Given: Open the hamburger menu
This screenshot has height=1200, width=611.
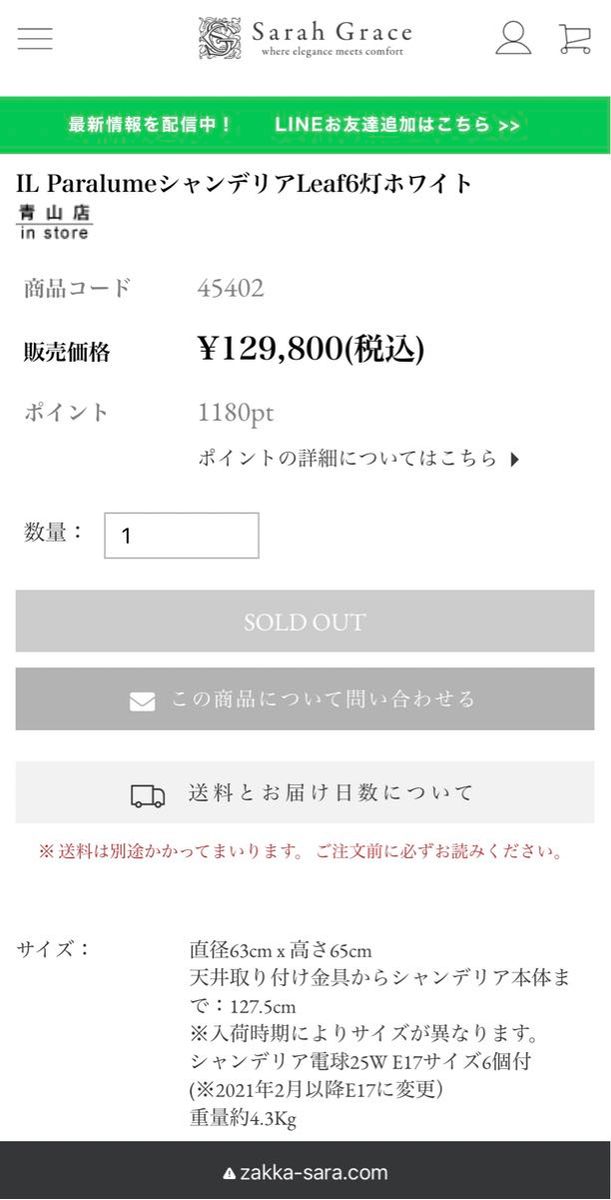Looking at the screenshot, I should [35, 38].
